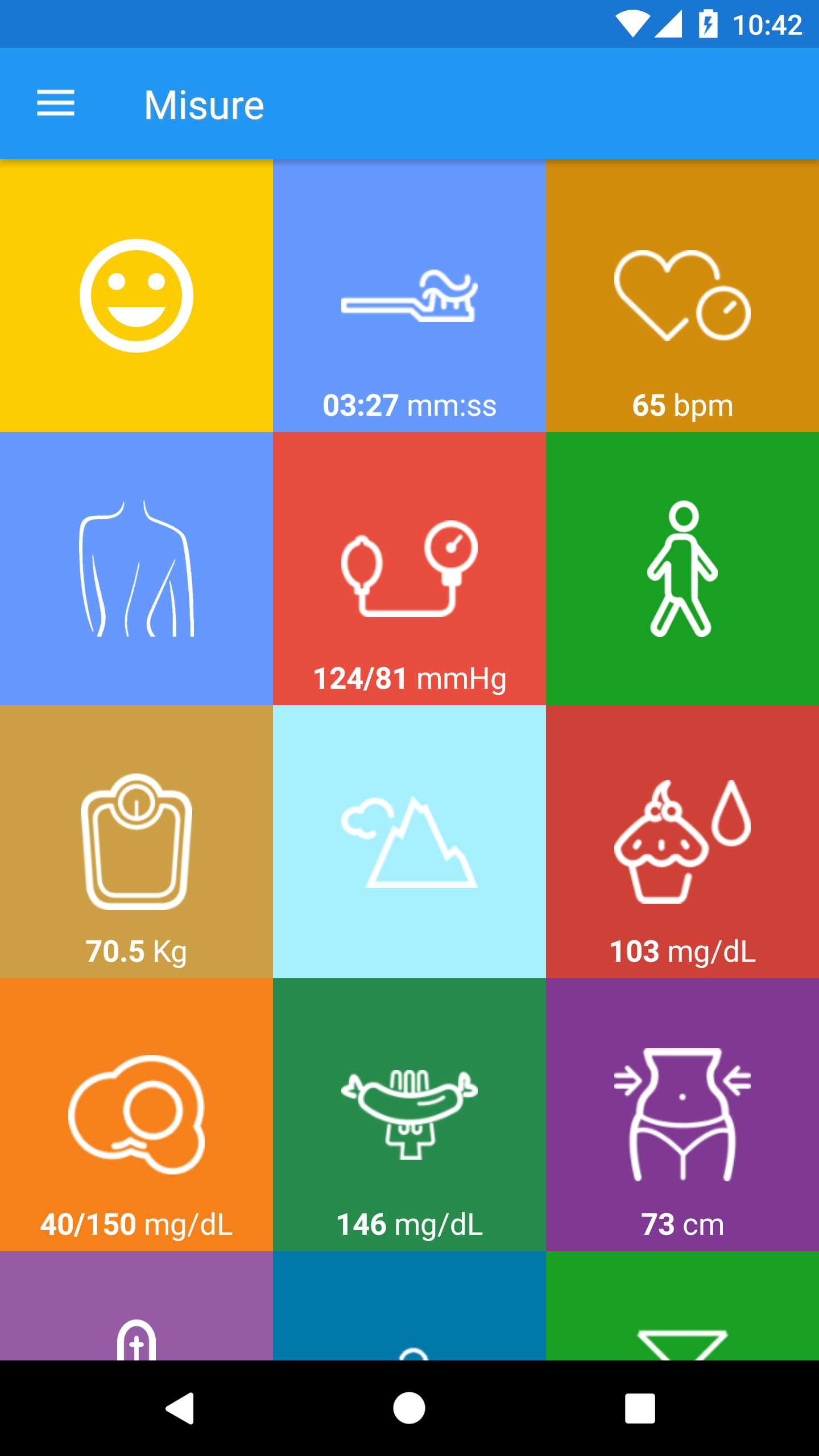Screen dimensions: 819x1456
Task: Go back using the system back button
Action: click(x=180, y=1408)
